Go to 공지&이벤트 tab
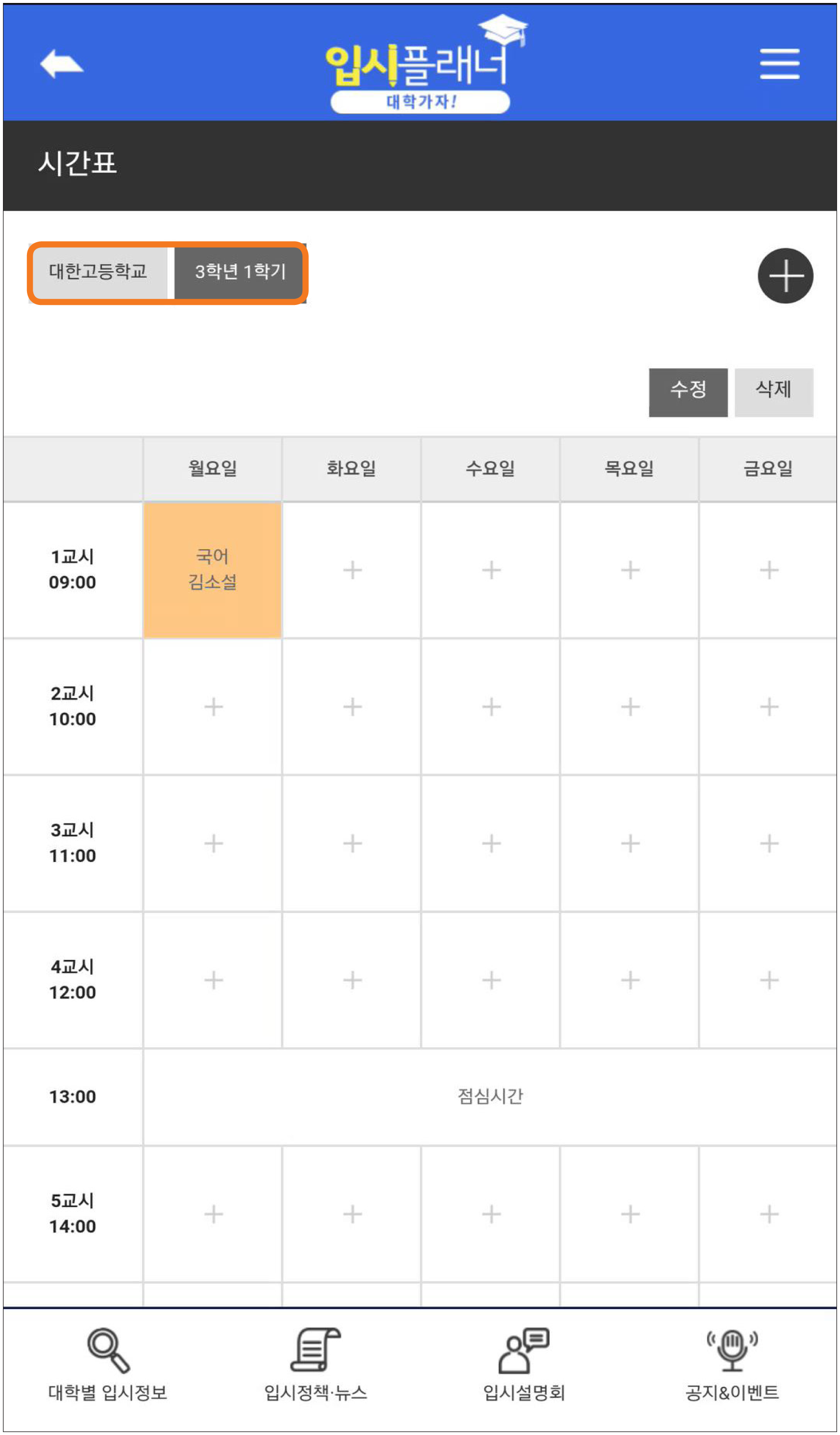 point(732,1364)
